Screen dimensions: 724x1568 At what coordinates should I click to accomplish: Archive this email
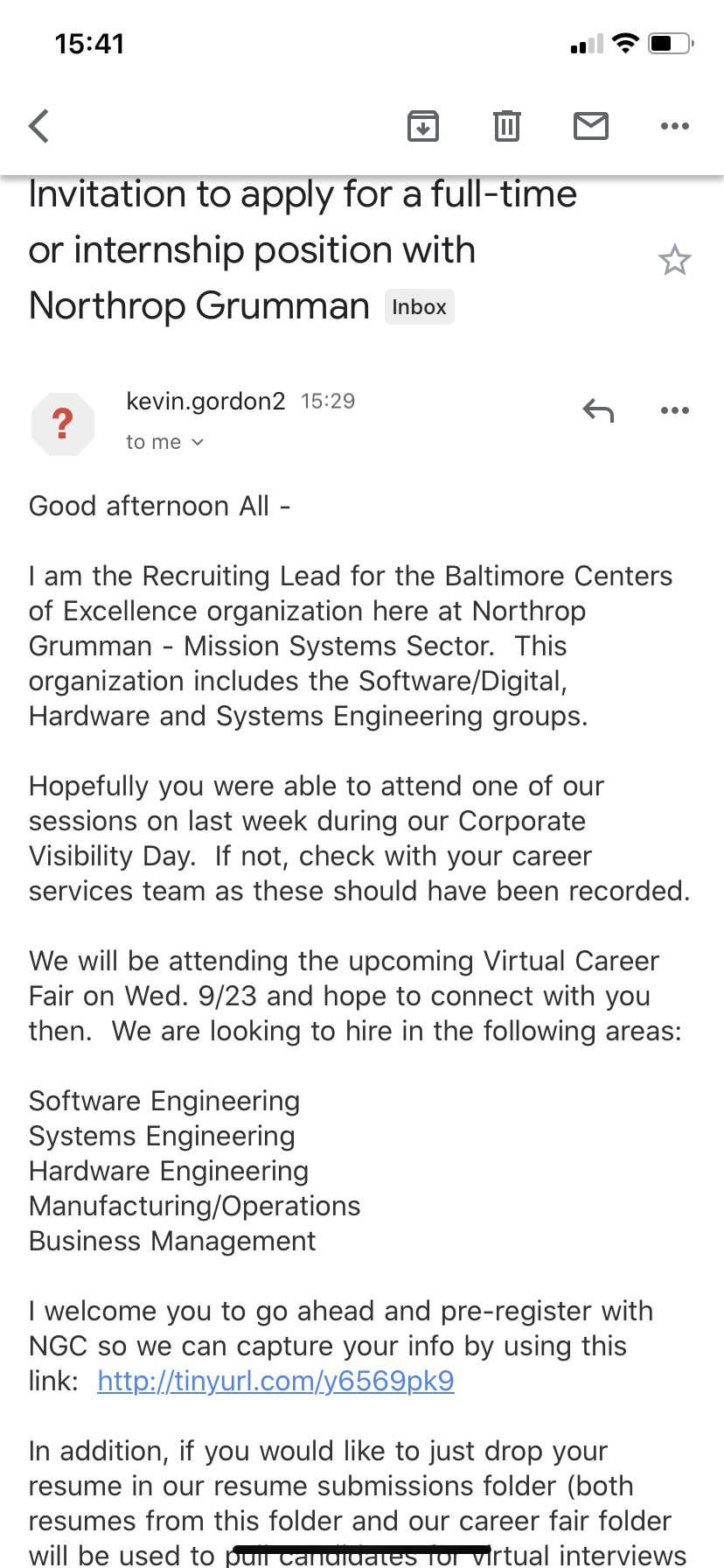click(423, 126)
